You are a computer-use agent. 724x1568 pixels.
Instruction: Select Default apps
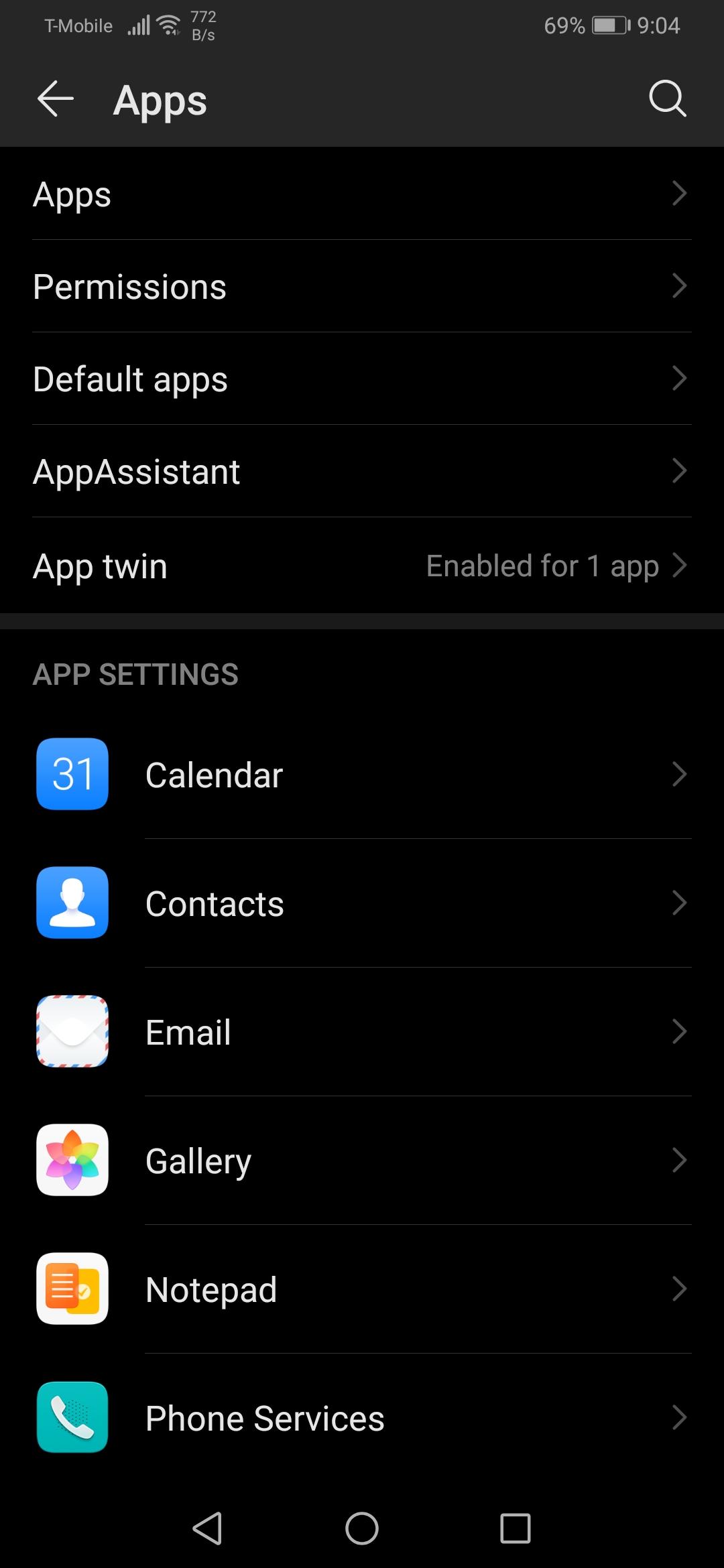pyautogui.click(x=362, y=379)
